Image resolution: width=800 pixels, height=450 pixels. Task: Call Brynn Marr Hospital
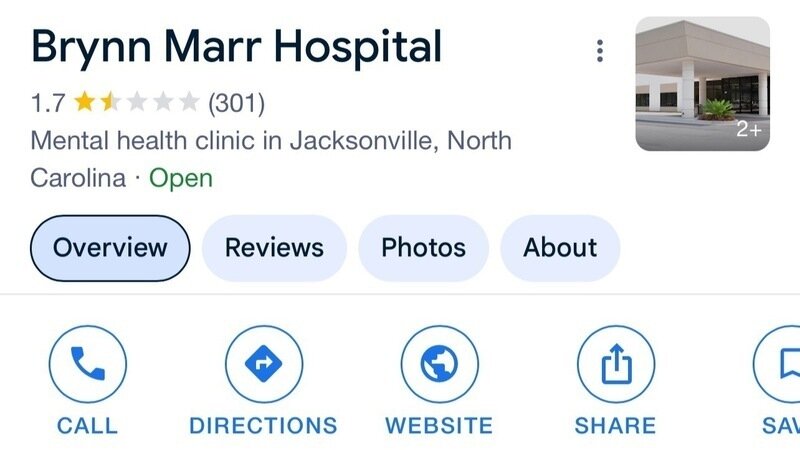coord(87,366)
